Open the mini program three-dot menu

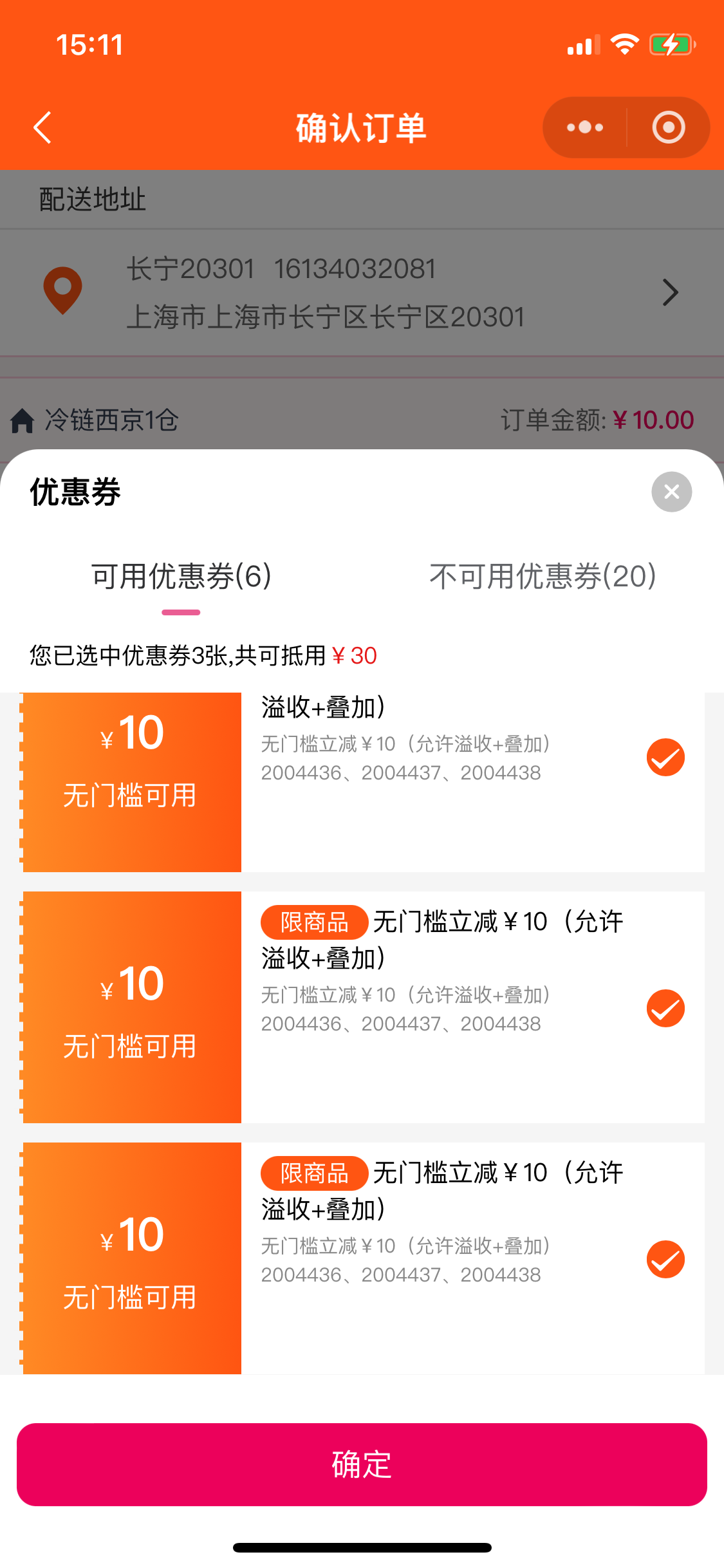coord(584,127)
